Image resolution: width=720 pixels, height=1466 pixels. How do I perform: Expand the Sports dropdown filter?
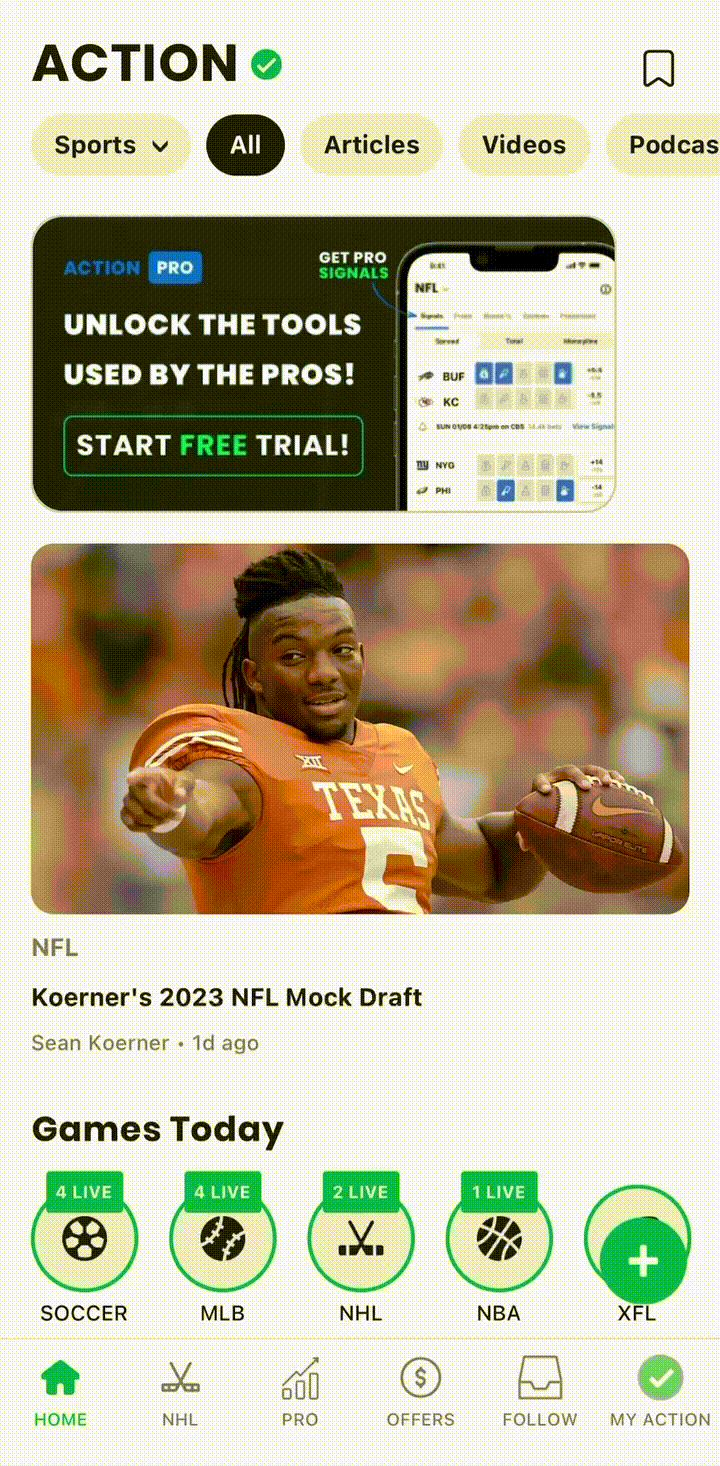pyautogui.click(x=111, y=145)
